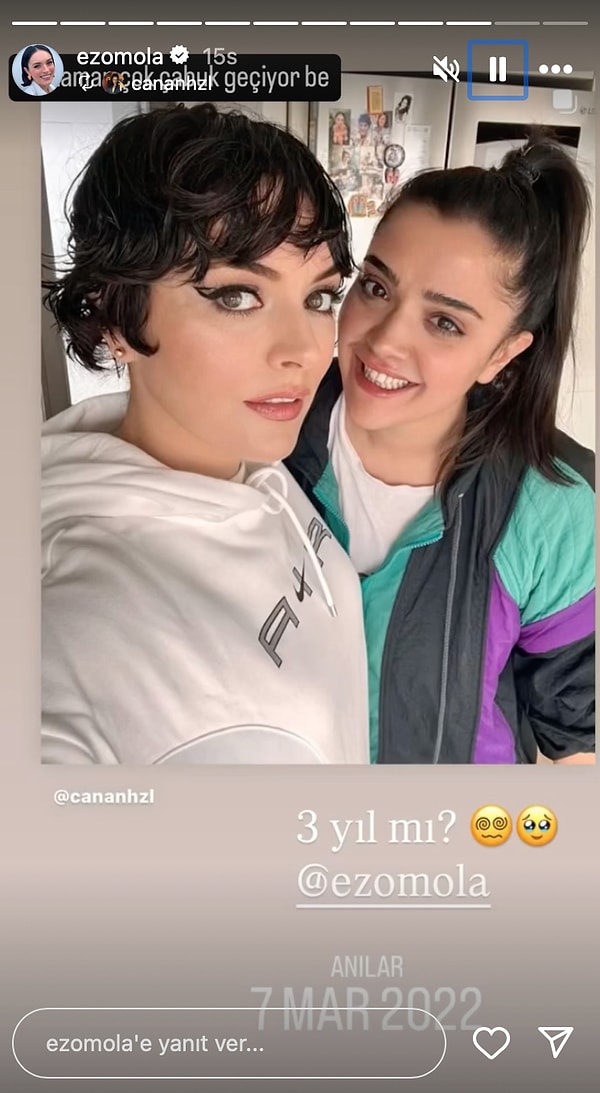Share the story via paper plane
Screen dimensions: 600x1093
tap(555, 1042)
